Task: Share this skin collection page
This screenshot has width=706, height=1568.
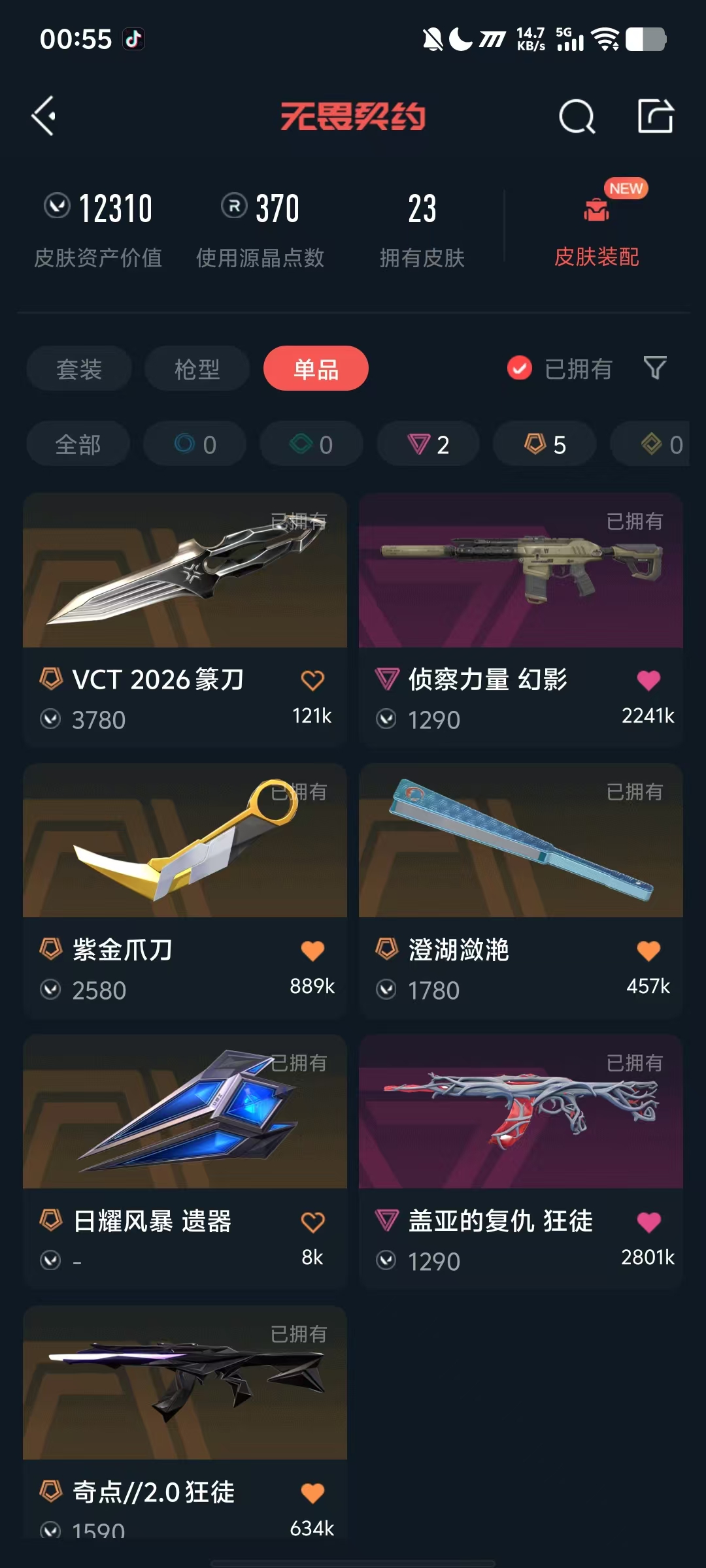Action: pyautogui.click(x=655, y=116)
